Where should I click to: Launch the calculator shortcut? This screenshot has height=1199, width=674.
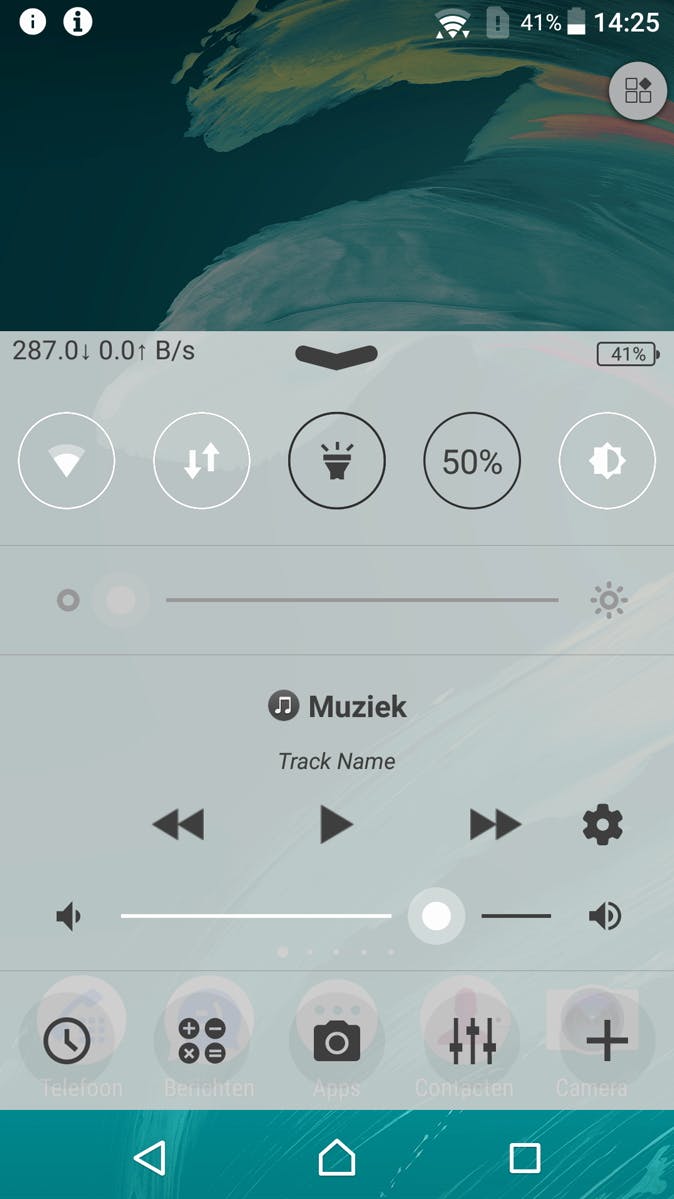pyautogui.click(x=202, y=1042)
